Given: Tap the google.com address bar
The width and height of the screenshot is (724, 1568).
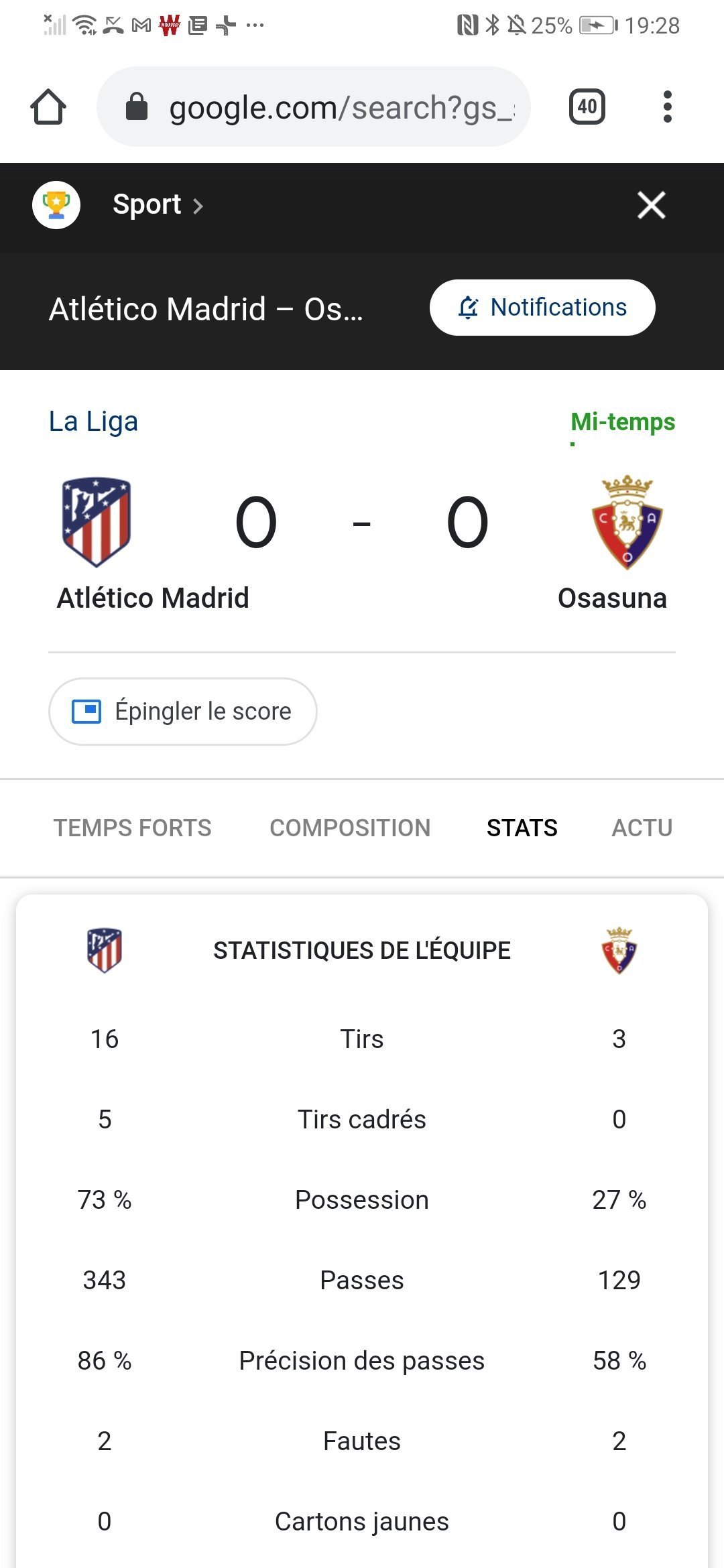Looking at the screenshot, I should [x=314, y=107].
